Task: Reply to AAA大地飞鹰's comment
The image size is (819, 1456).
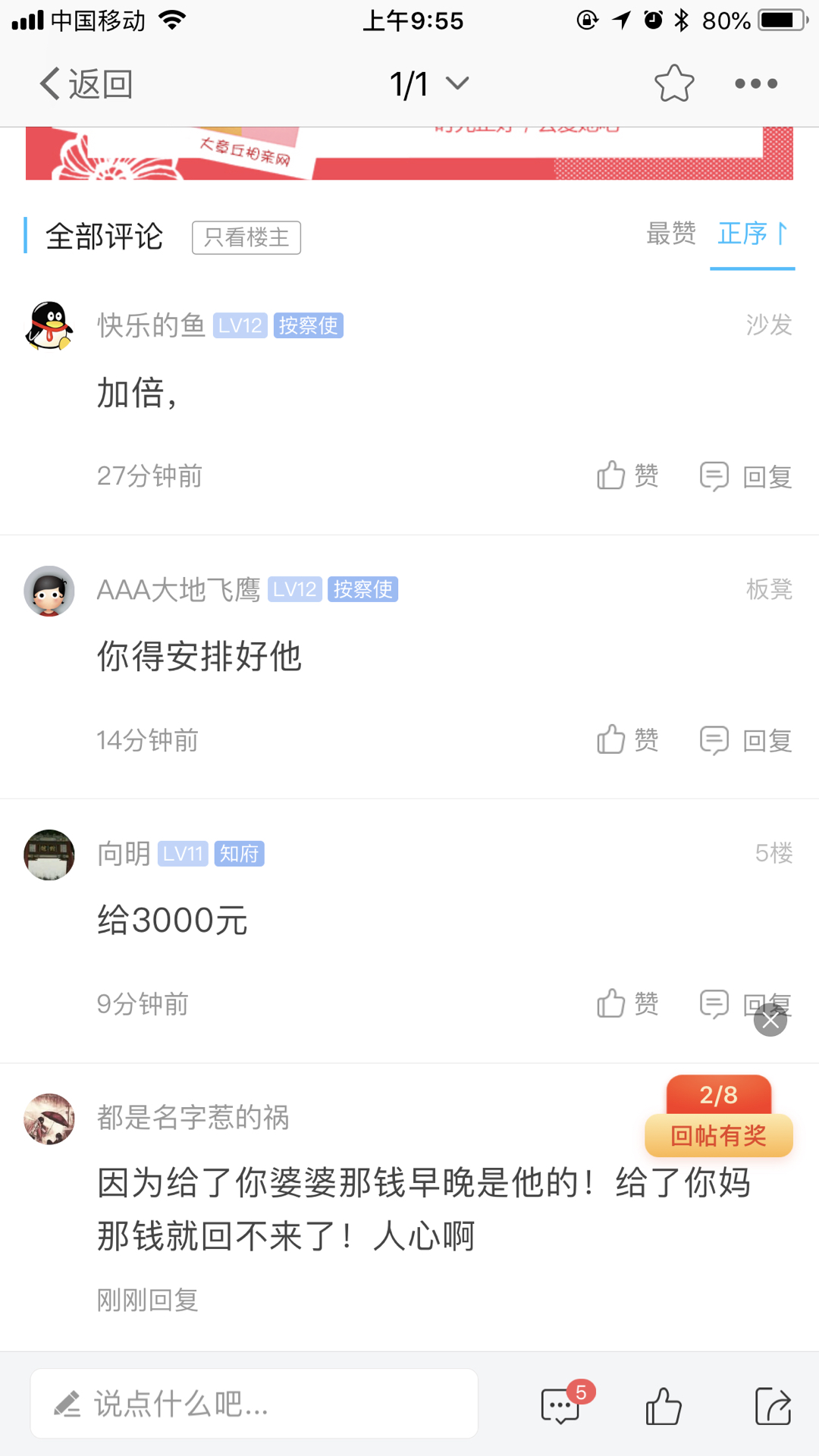Action: point(746,740)
